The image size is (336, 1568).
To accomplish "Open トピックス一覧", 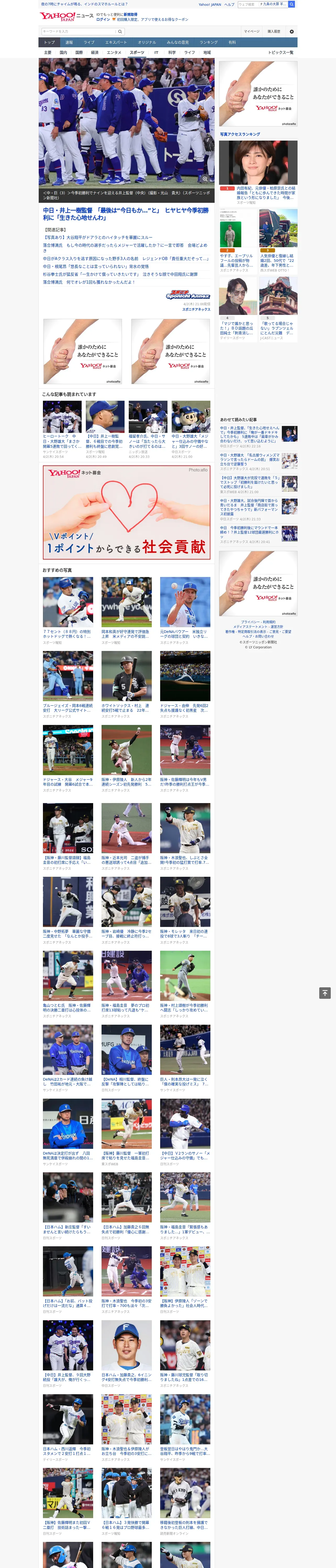I will click(281, 52).
